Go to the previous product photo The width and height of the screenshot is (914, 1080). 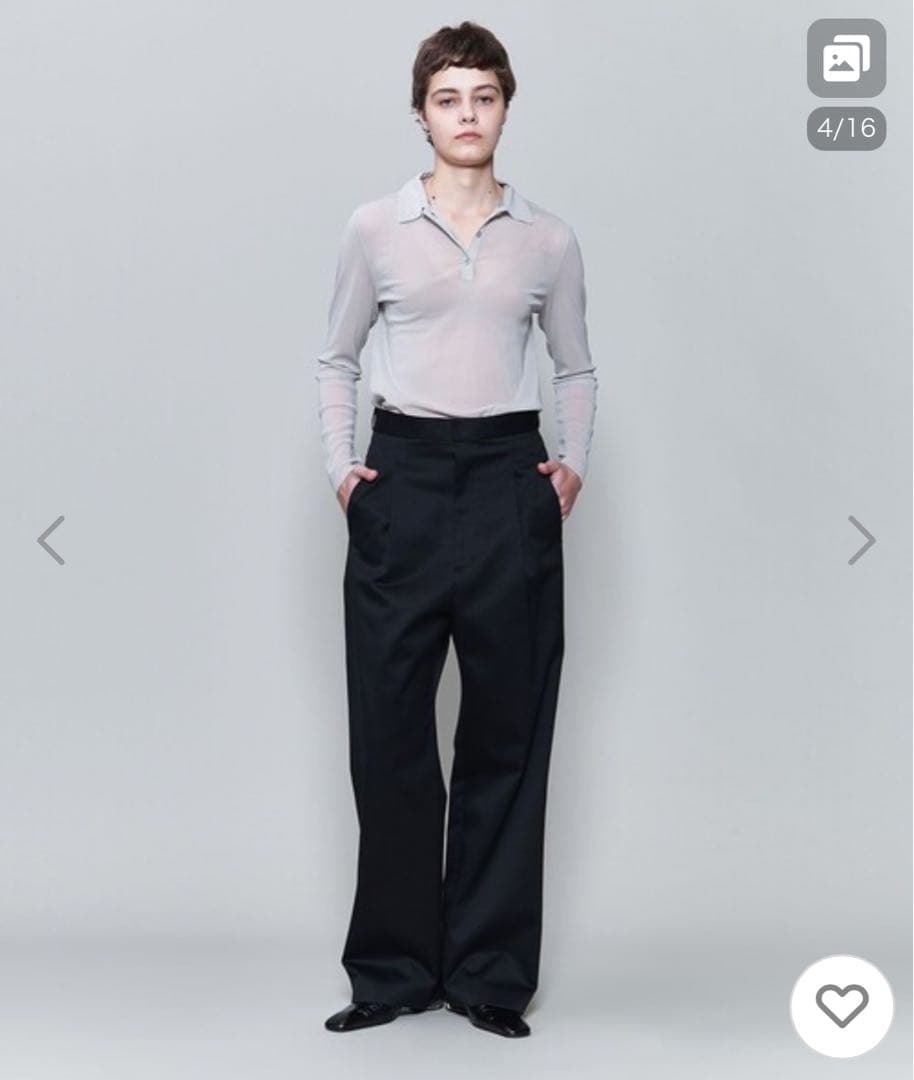pyautogui.click(x=51, y=540)
